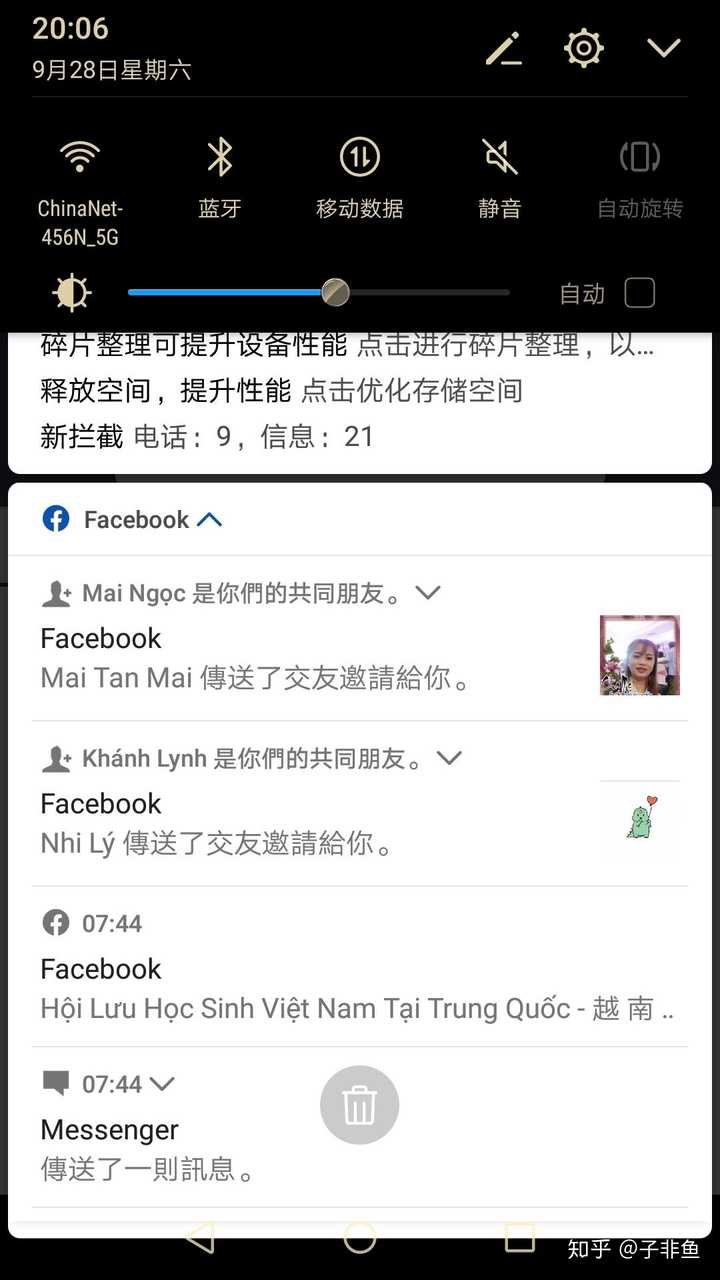Screen dimensions: 720x1280
Task: Collapse the quick settings panel chevron
Action: pyautogui.click(x=663, y=48)
